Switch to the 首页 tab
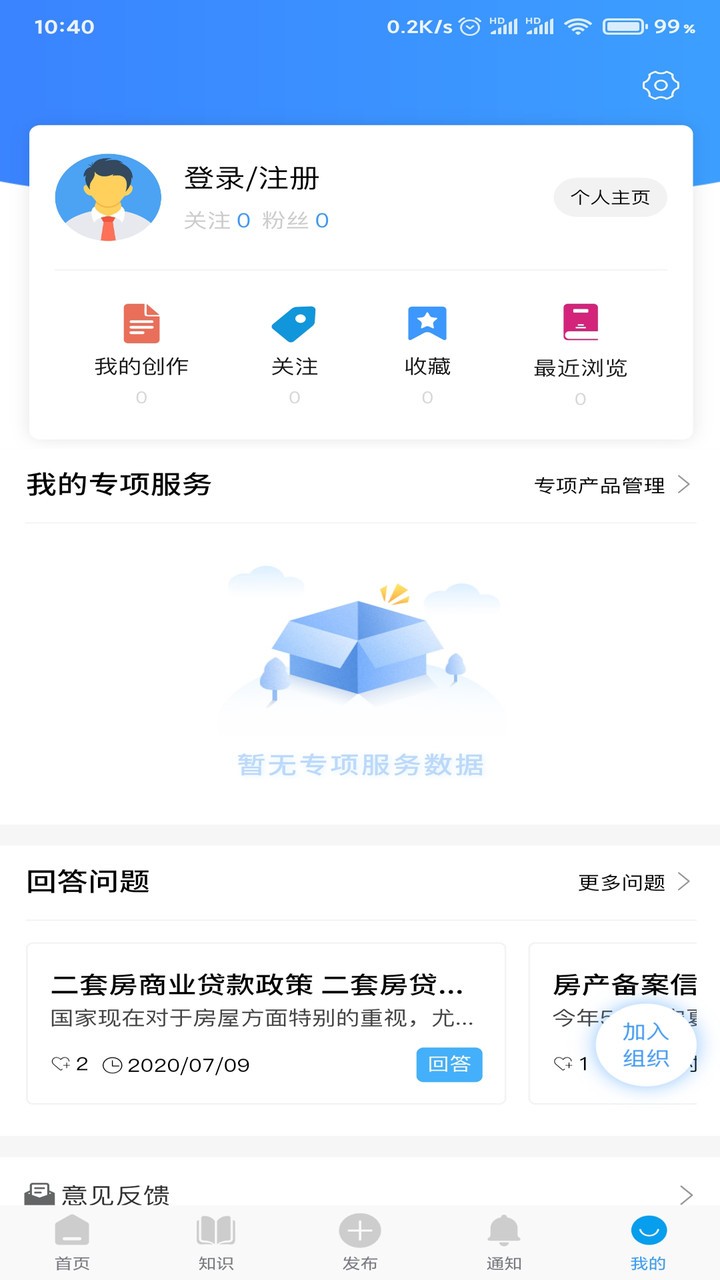Image resolution: width=720 pixels, height=1280 pixels. [x=72, y=1243]
